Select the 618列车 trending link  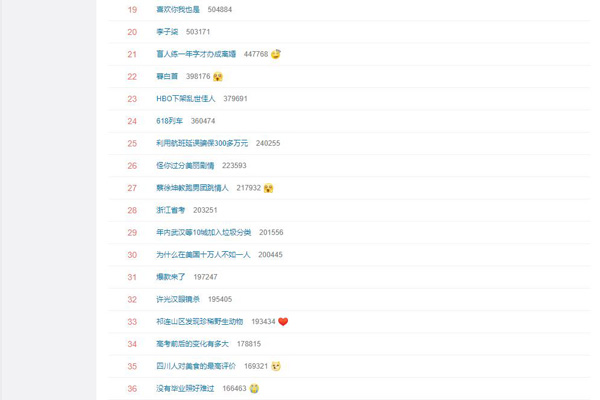tap(170, 121)
